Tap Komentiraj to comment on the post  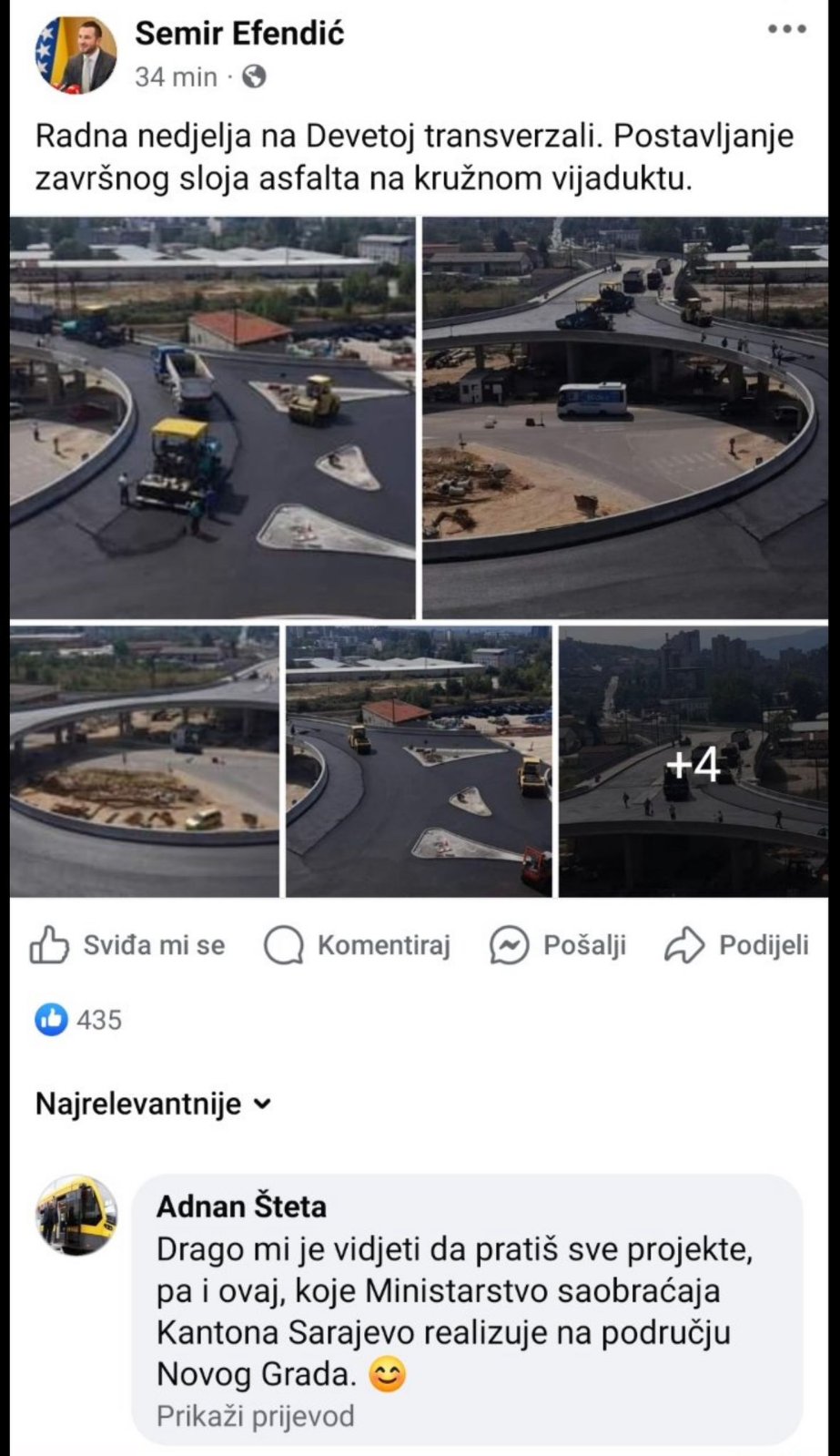point(358,945)
